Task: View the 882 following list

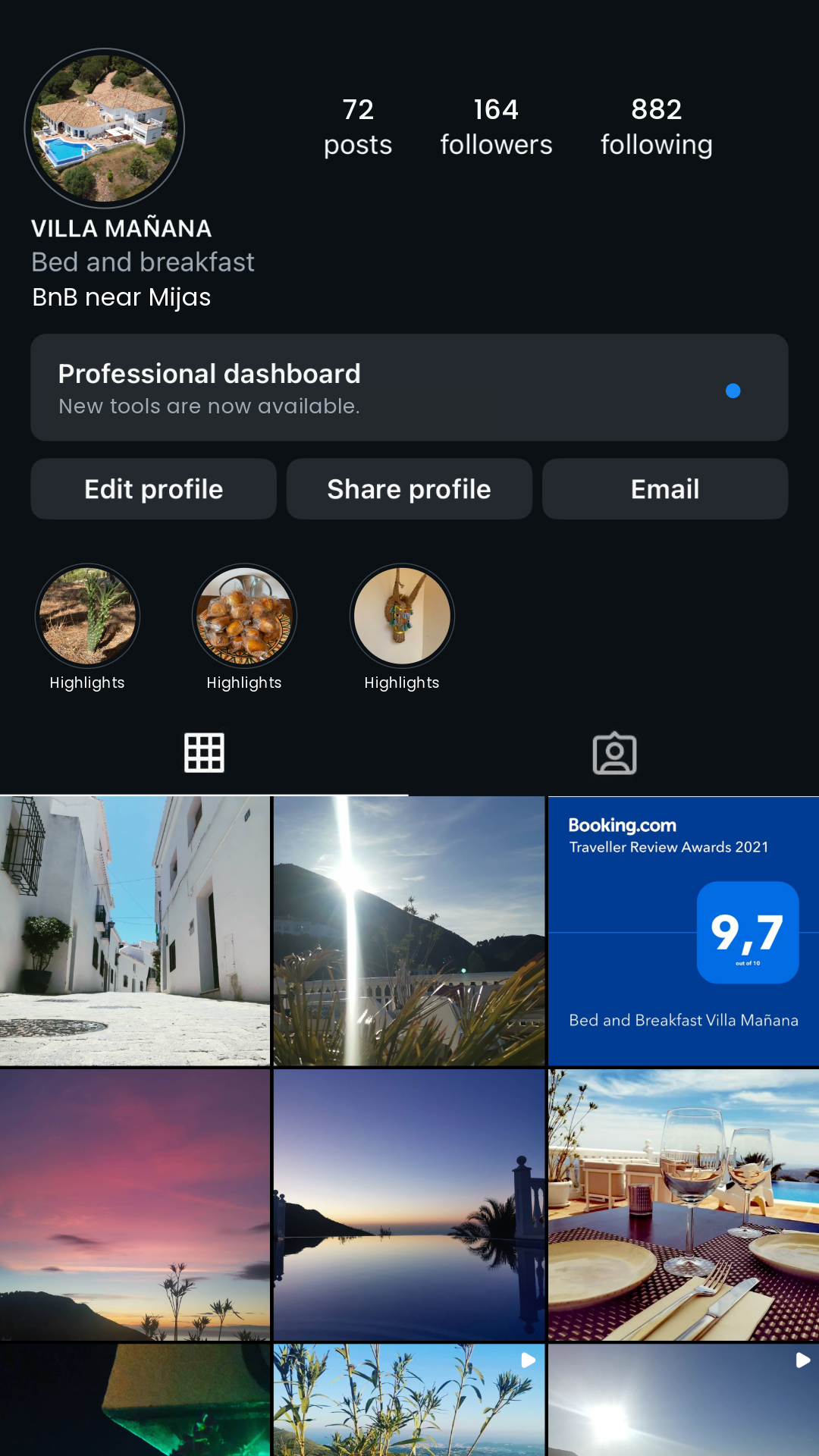Action: pyautogui.click(x=656, y=127)
